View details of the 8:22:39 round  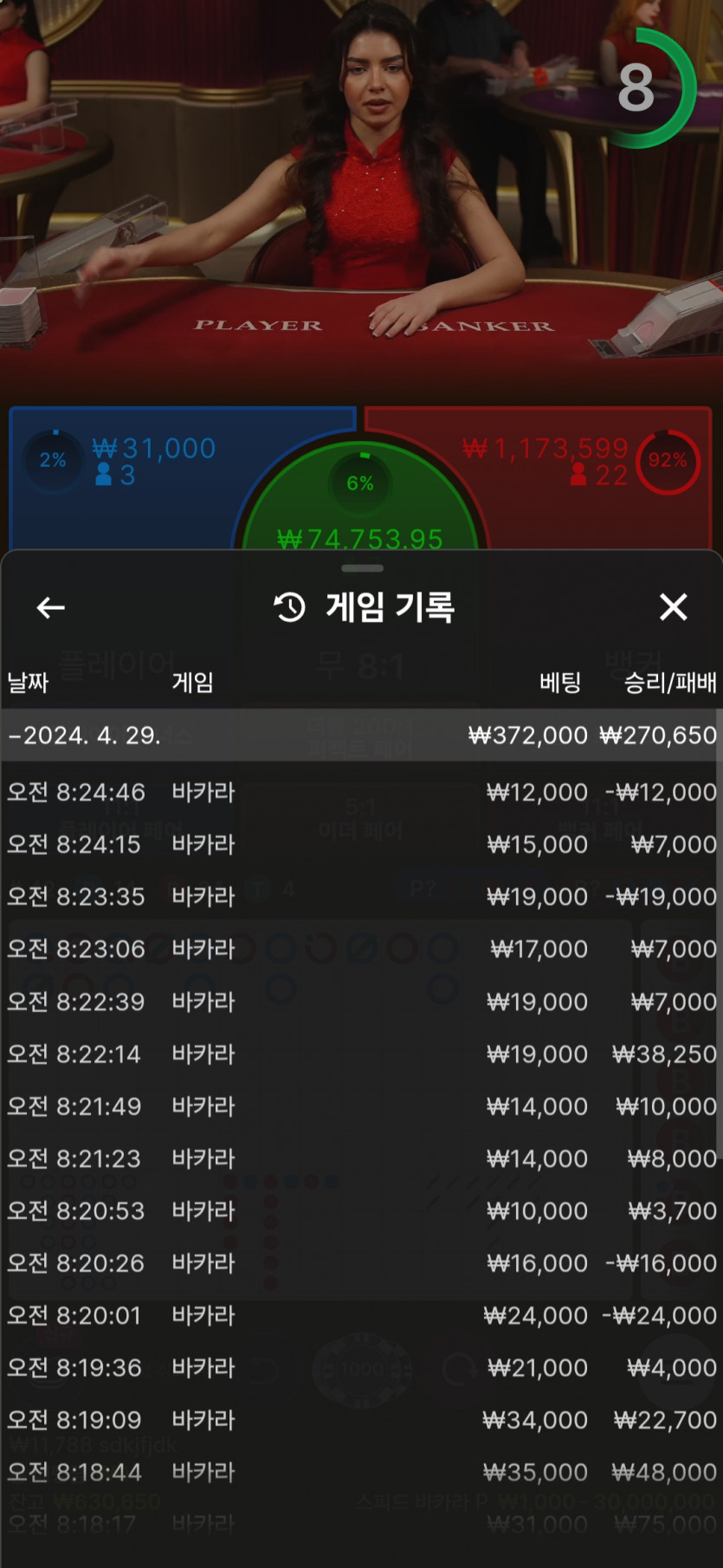[x=361, y=1001]
